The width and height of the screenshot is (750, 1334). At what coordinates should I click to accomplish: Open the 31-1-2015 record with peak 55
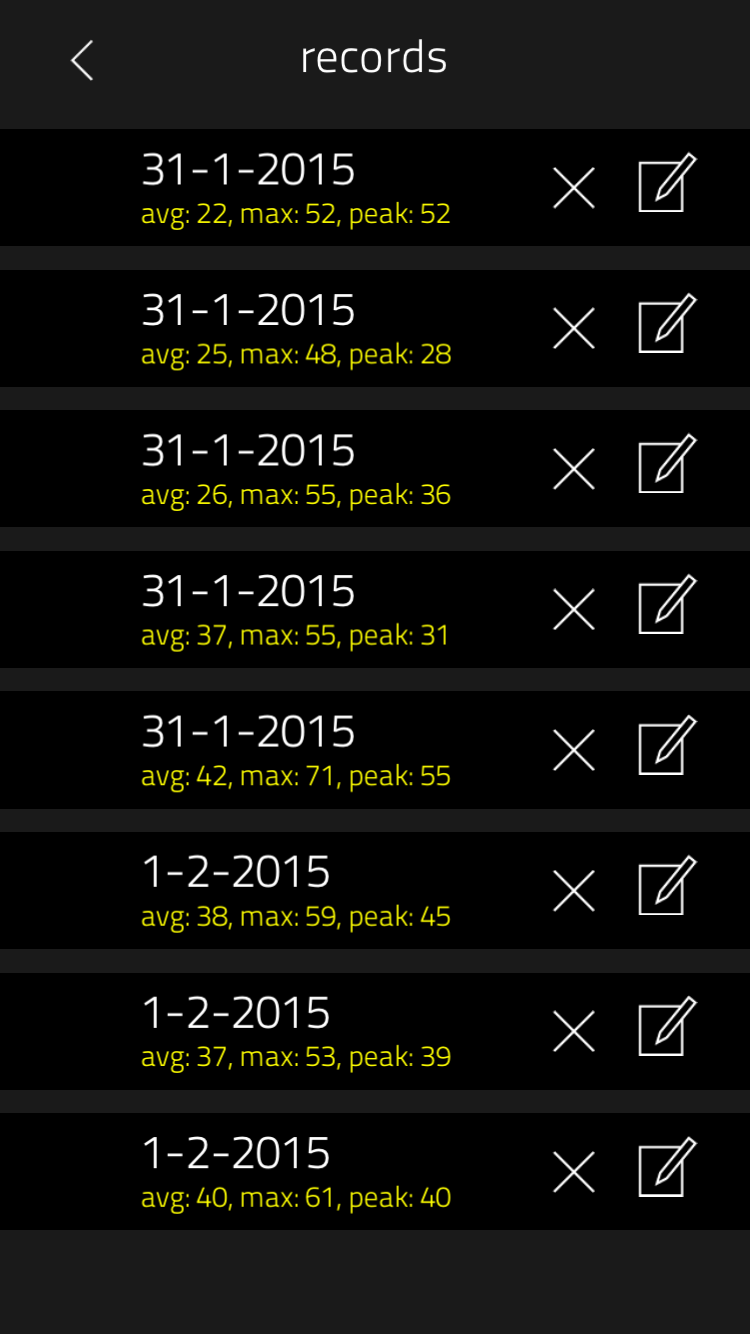click(x=296, y=751)
